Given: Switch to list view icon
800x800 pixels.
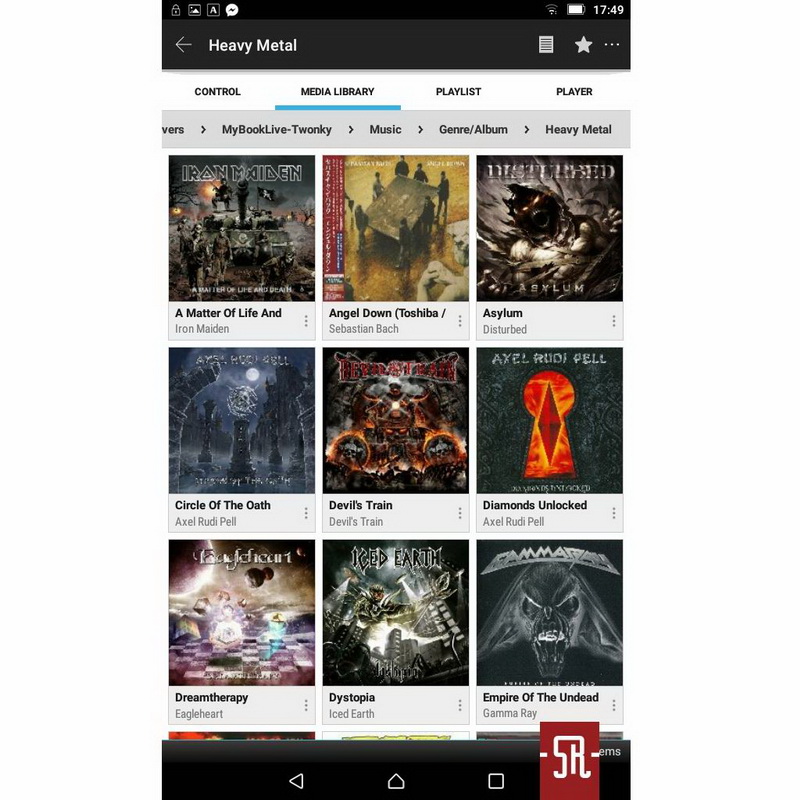Looking at the screenshot, I should point(546,45).
